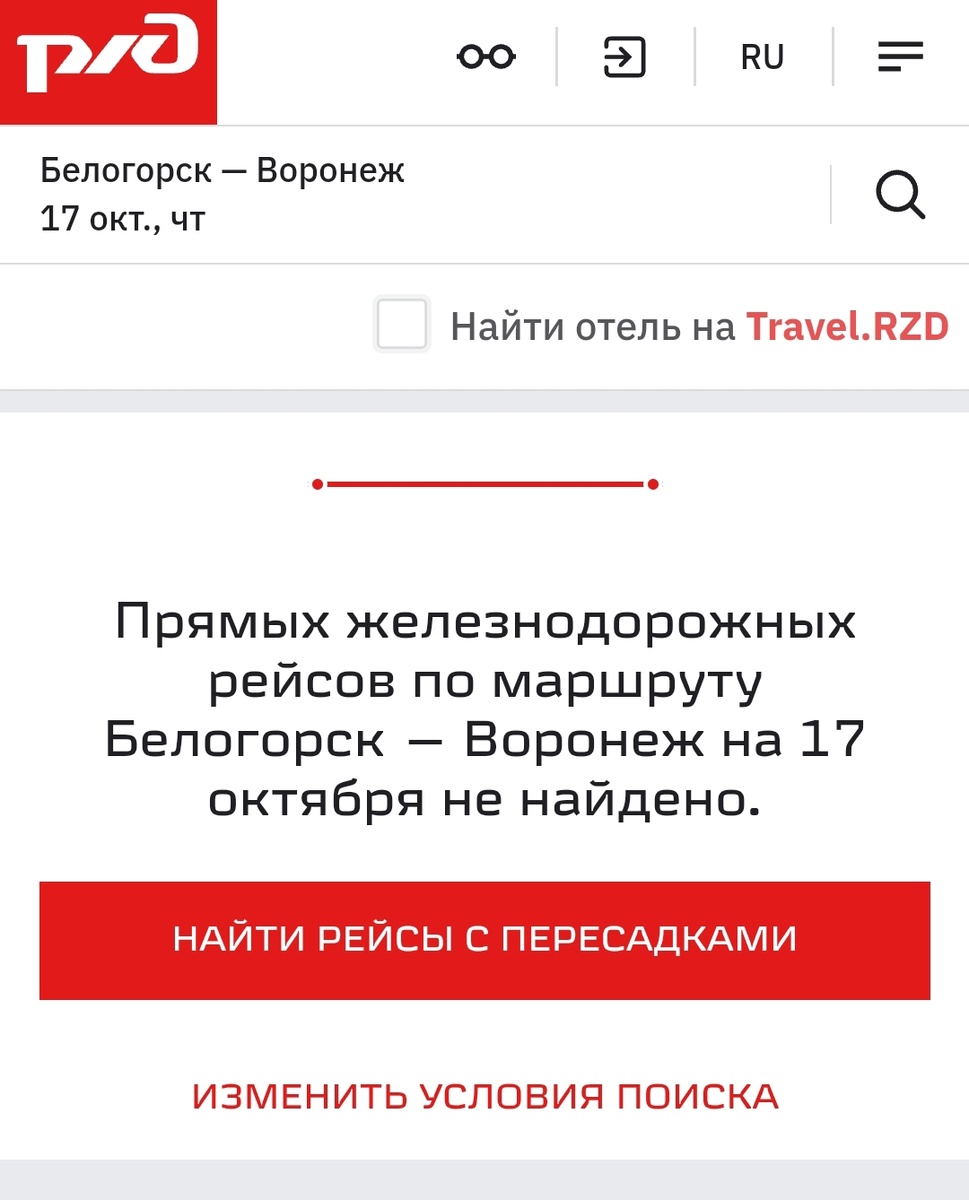Open site navigation from the three-line menu
Image resolution: width=969 pixels, height=1200 pixels.
click(899, 57)
